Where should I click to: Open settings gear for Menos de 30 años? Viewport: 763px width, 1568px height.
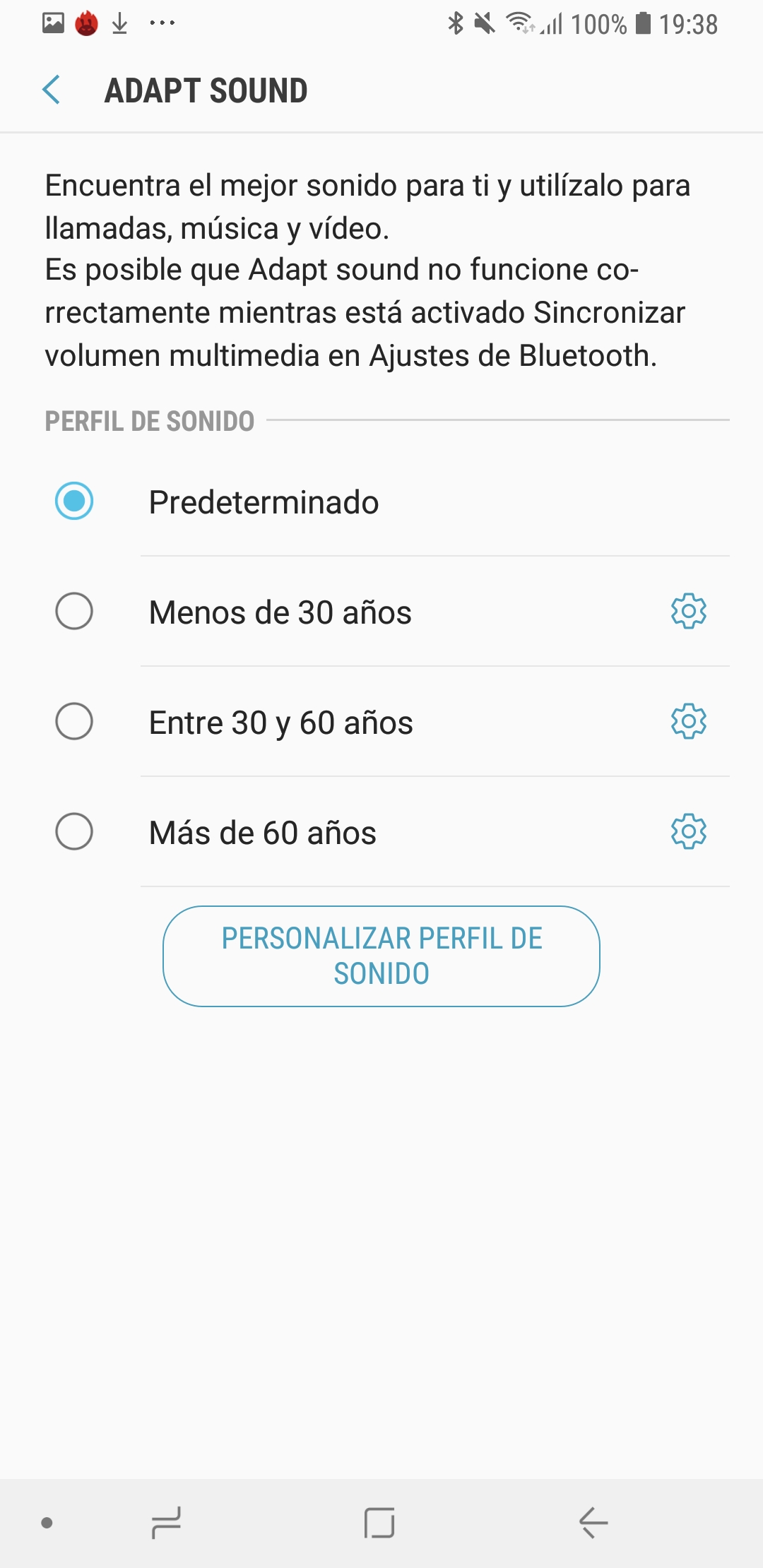click(x=688, y=612)
